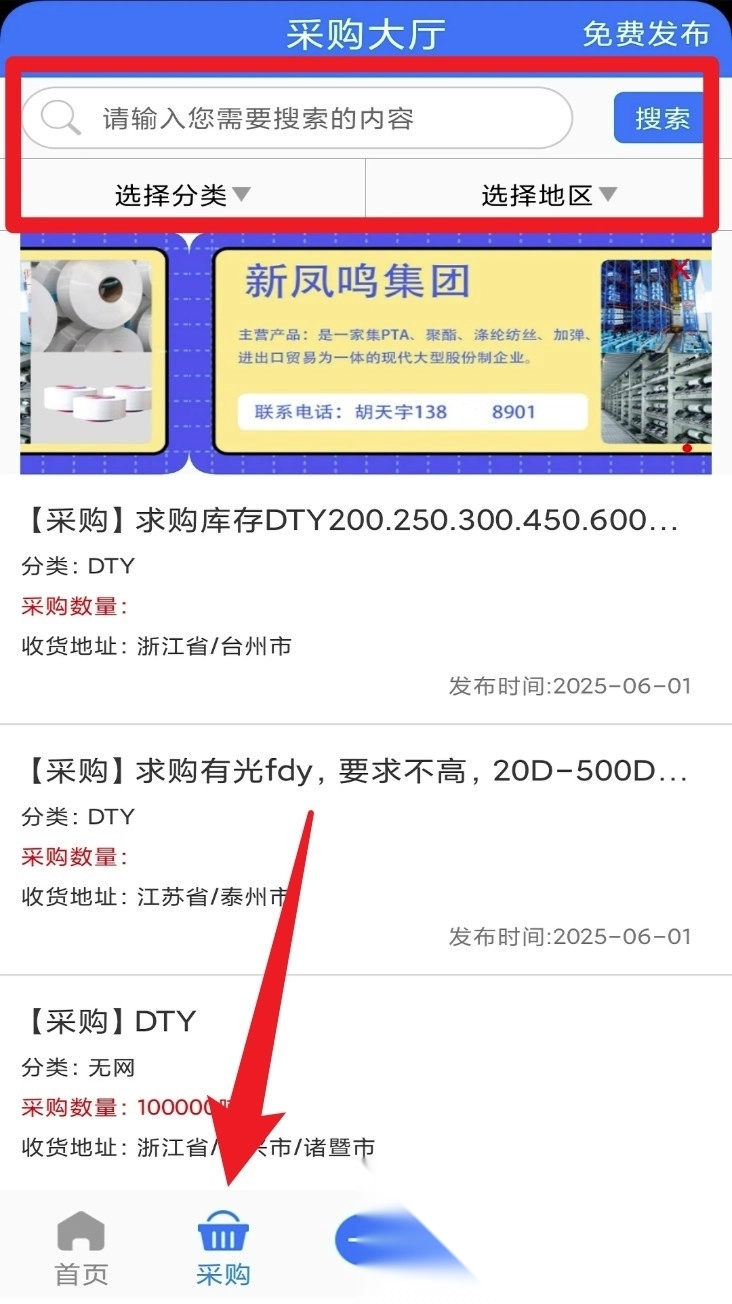
Task: Open the 求购库存DTY200.250.300 purchase listing
Action: [x=366, y=600]
